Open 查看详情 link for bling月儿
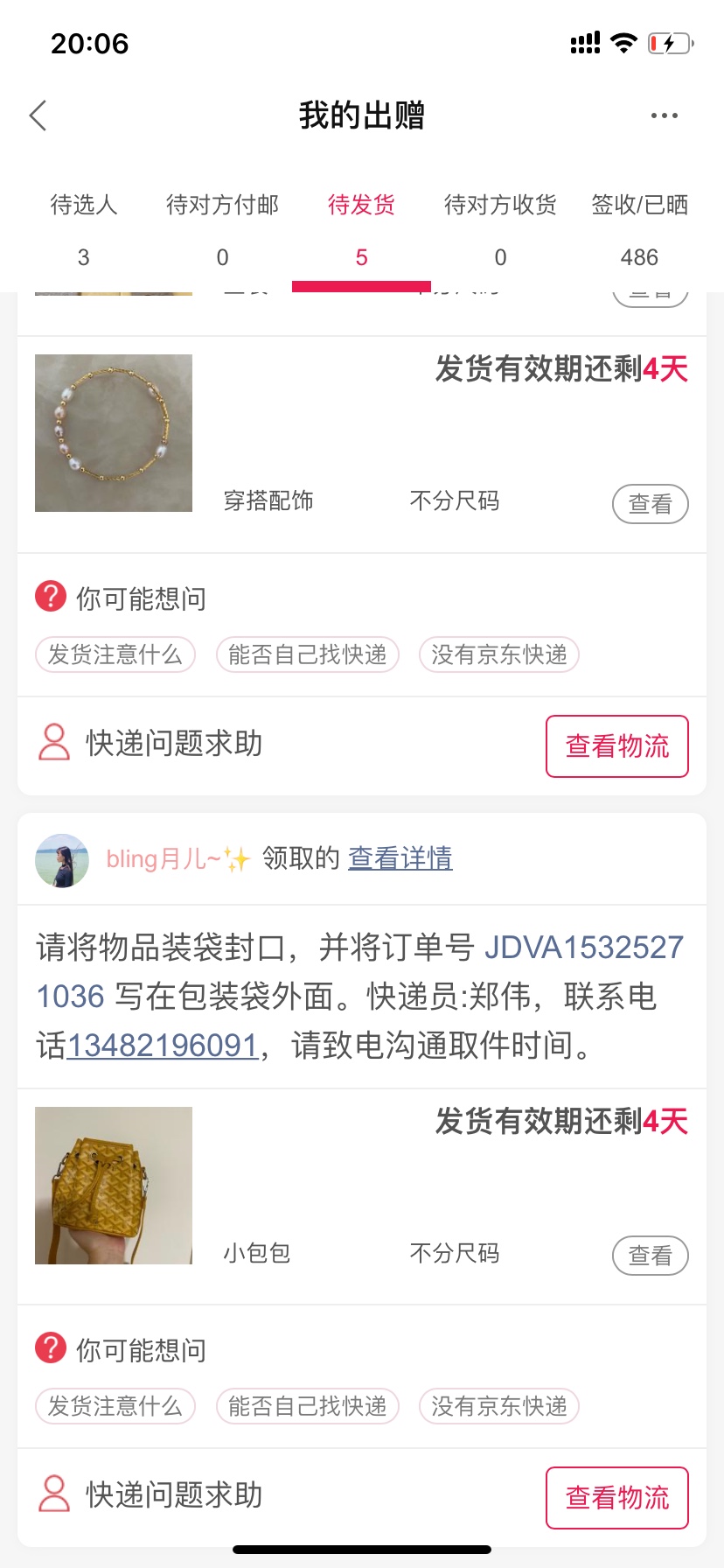Viewport: 724px width, 1568px height. click(400, 858)
